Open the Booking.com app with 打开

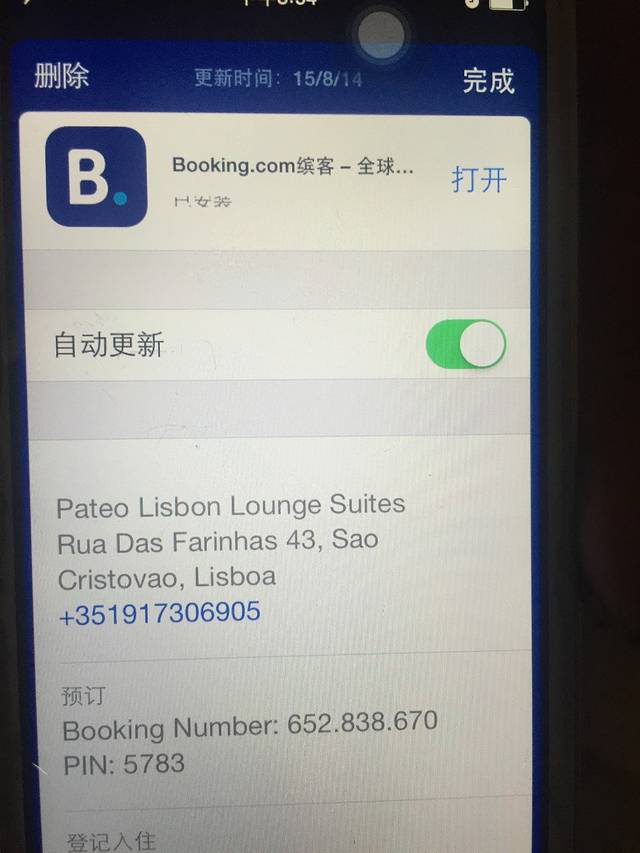[x=479, y=180]
